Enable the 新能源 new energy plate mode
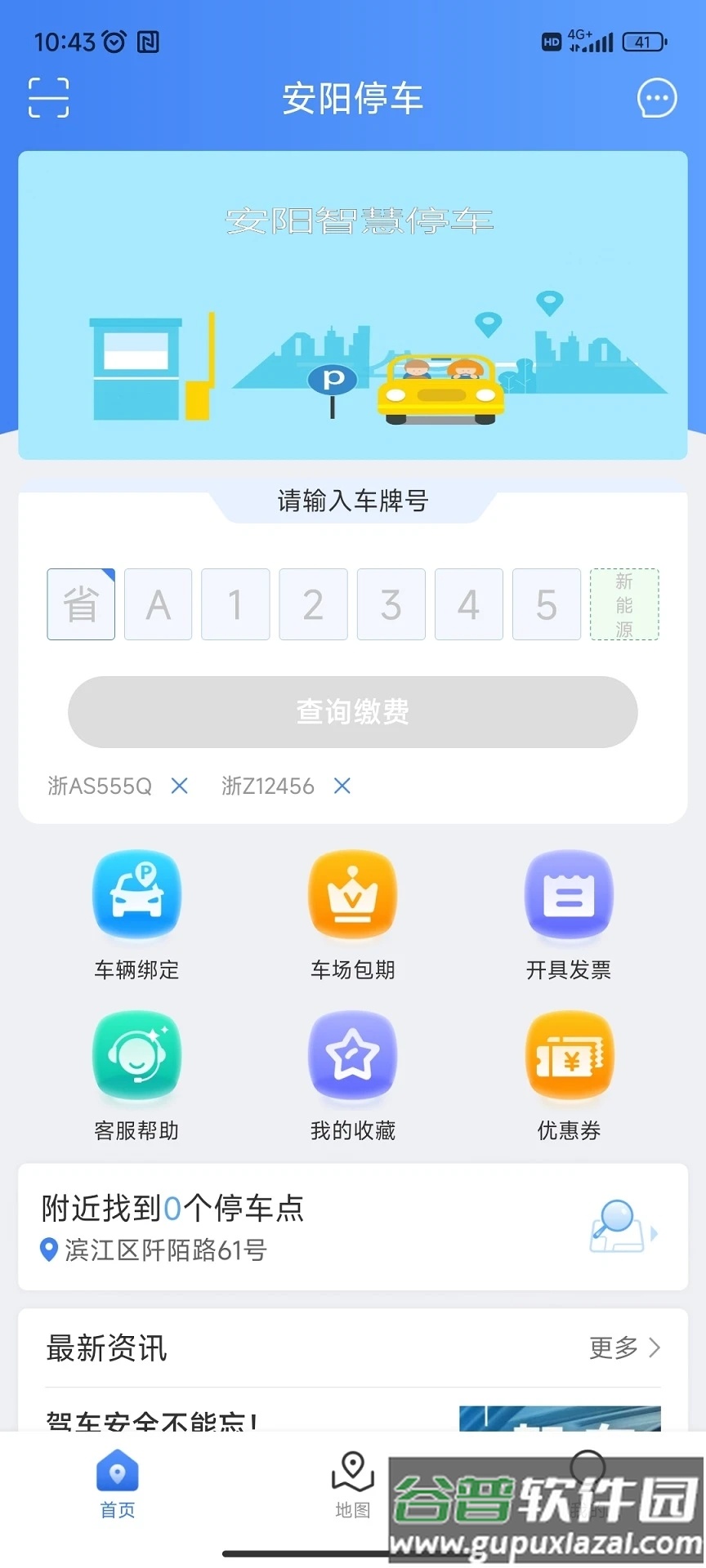The image size is (706, 1568). (624, 604)
